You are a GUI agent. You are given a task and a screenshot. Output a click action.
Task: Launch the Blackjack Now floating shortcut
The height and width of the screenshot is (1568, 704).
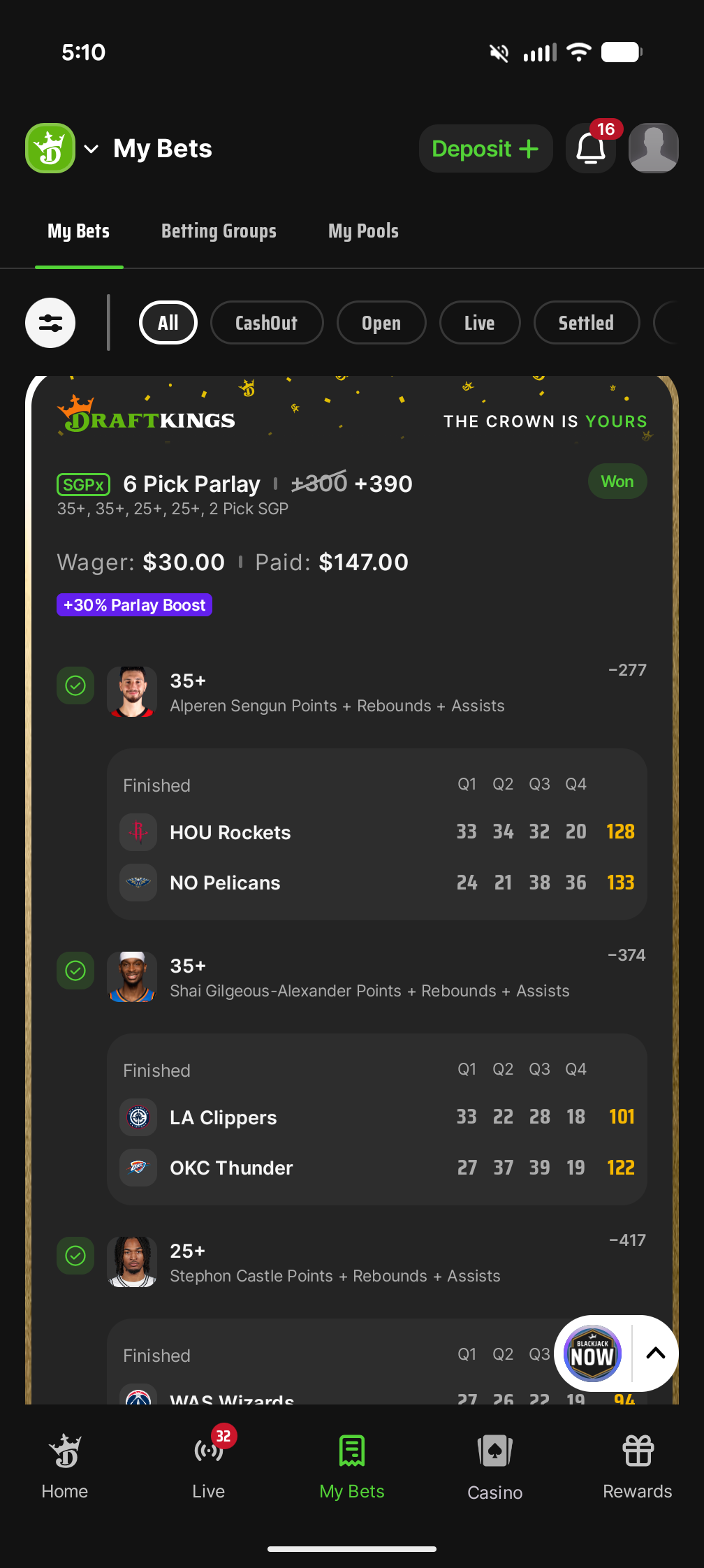point(592,1353)
